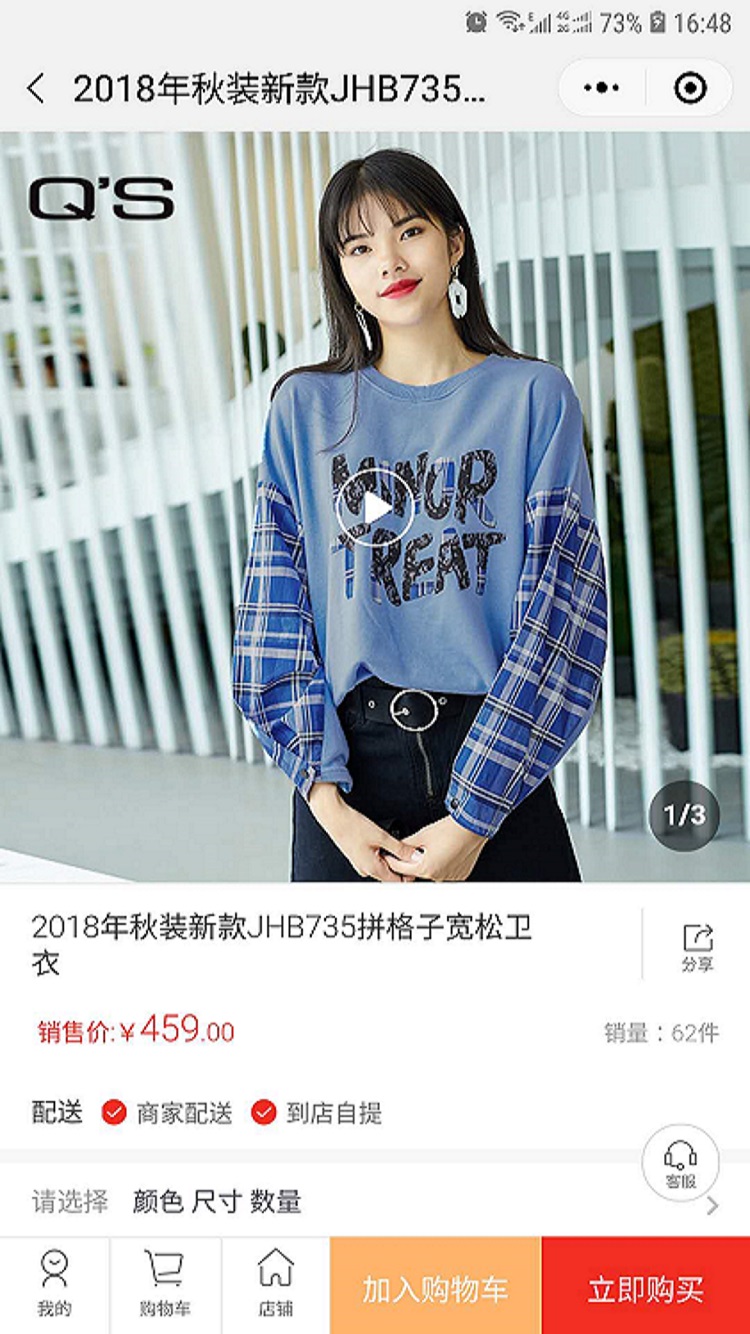Viewport: 750px width, 1334px height.
Task: Share this product via 分享
Action: click(697, 947)
